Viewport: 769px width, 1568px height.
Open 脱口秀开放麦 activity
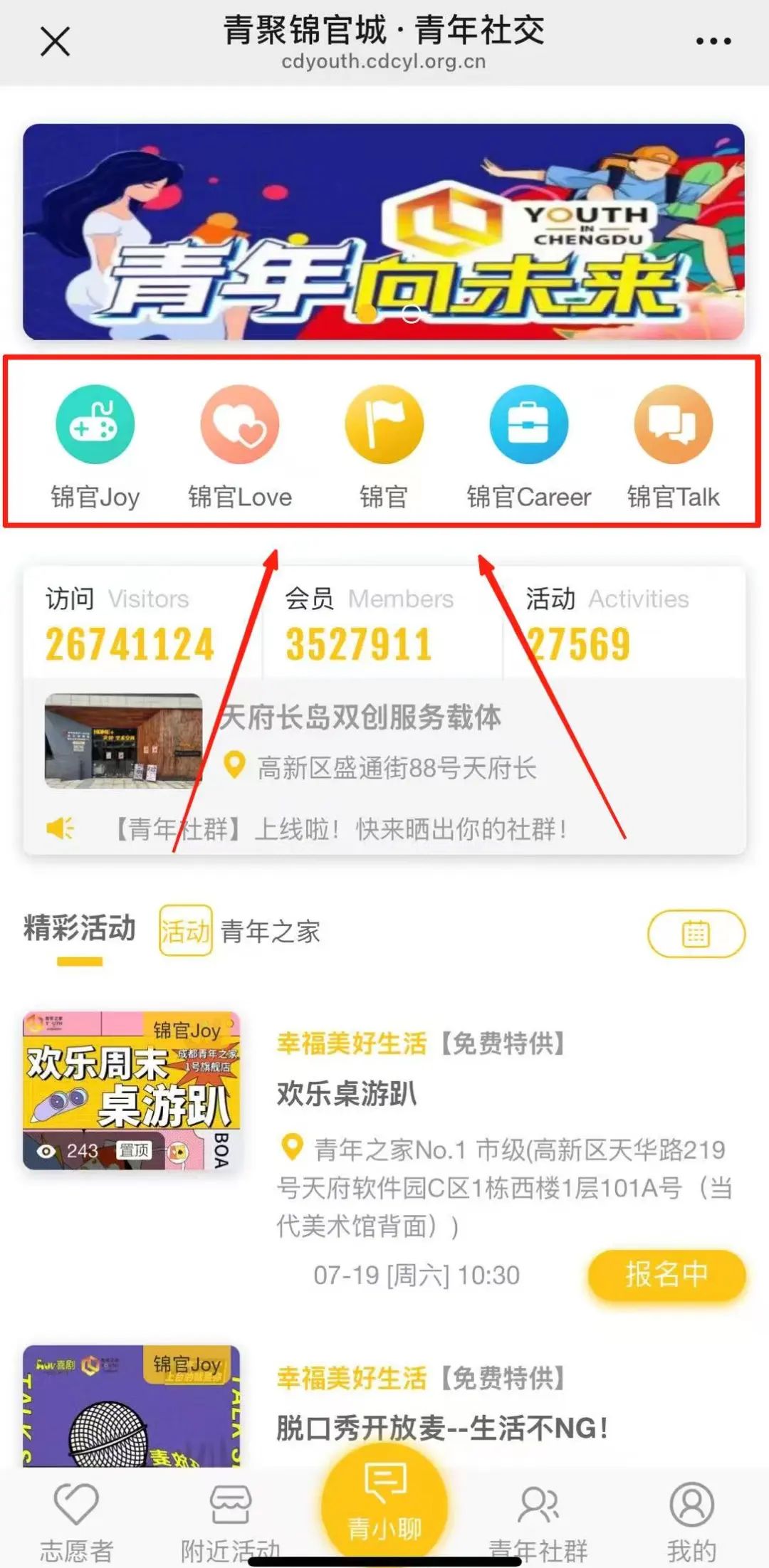(441, 1428)
